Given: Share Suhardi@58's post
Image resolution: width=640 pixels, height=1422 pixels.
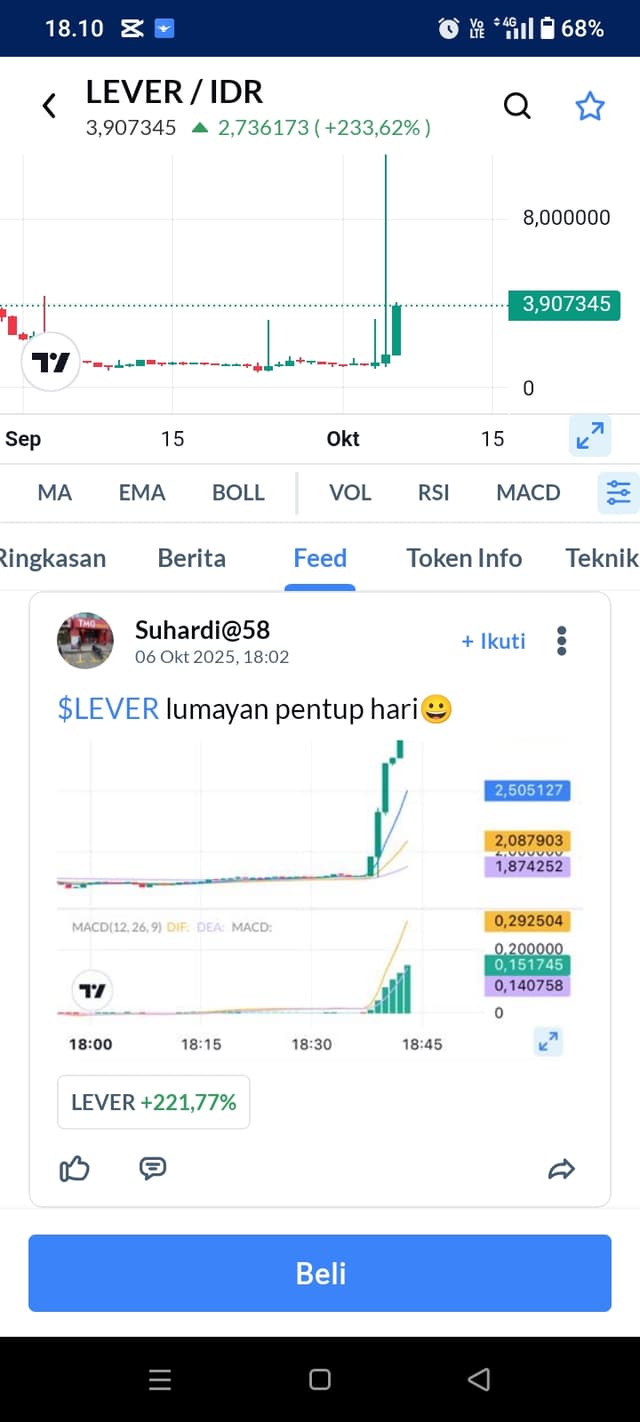Looking at the screenshot, I should [562, 1168].
